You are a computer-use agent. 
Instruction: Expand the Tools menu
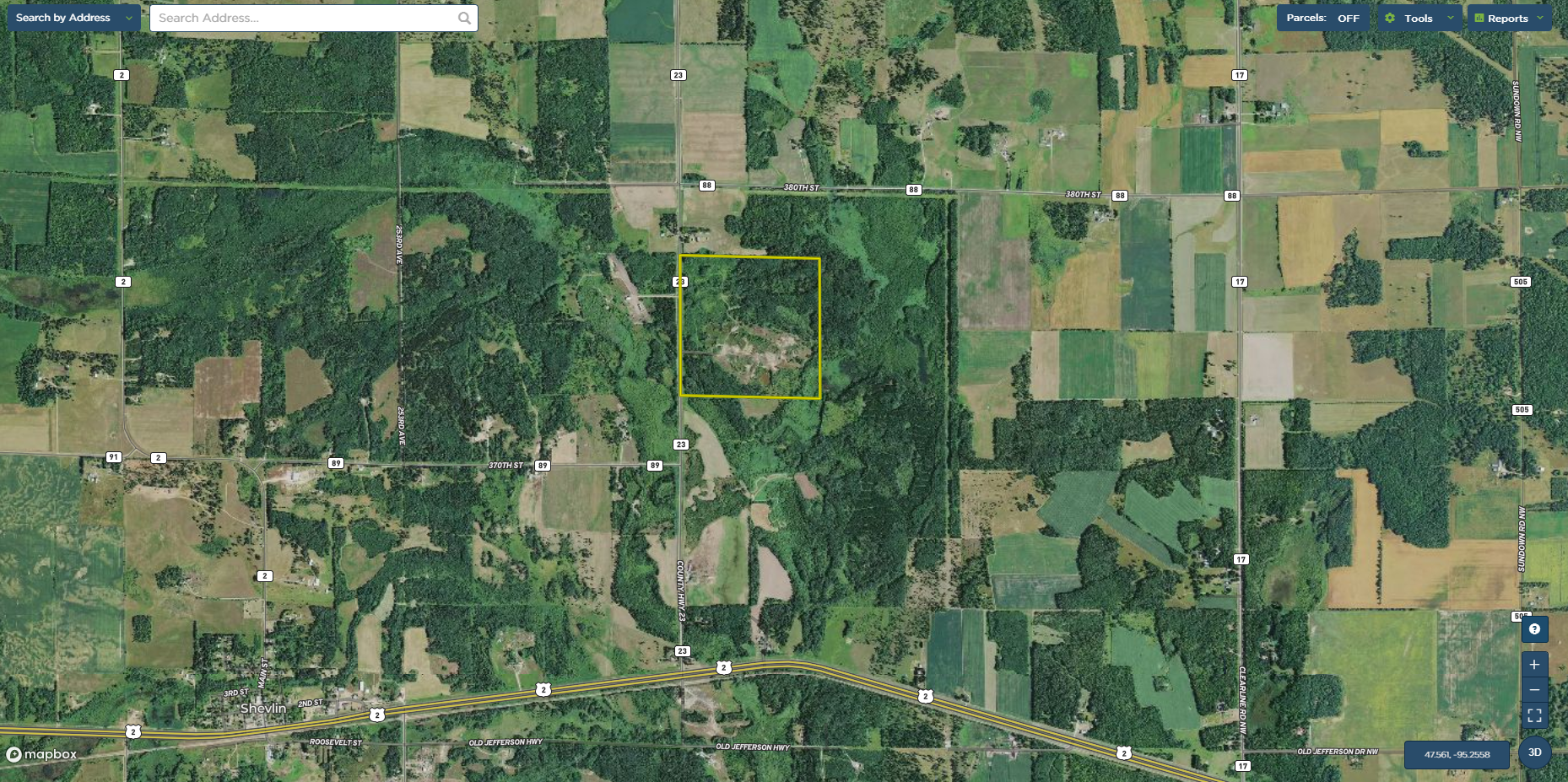point(1420,18)
